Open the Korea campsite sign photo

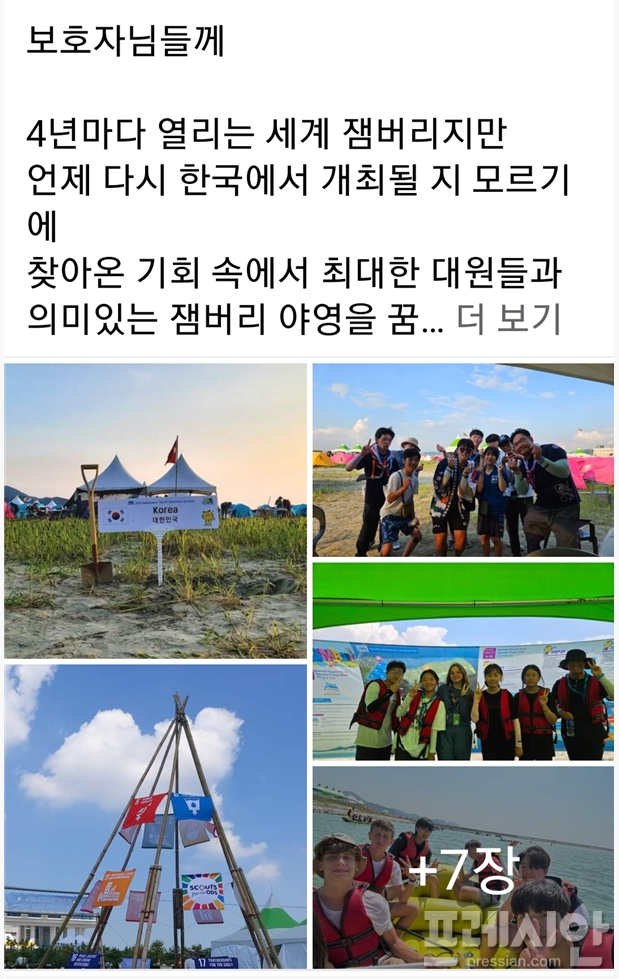click(155, 510)
